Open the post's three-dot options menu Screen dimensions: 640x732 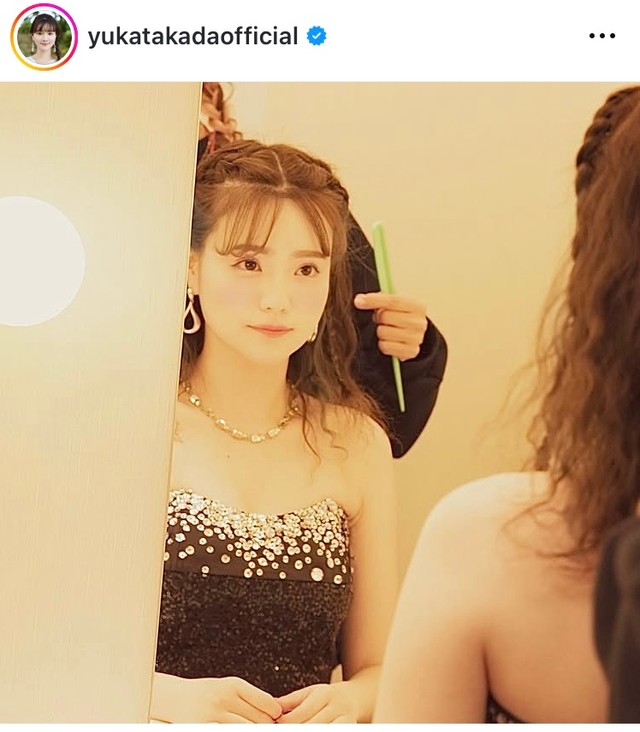(602, 37)
